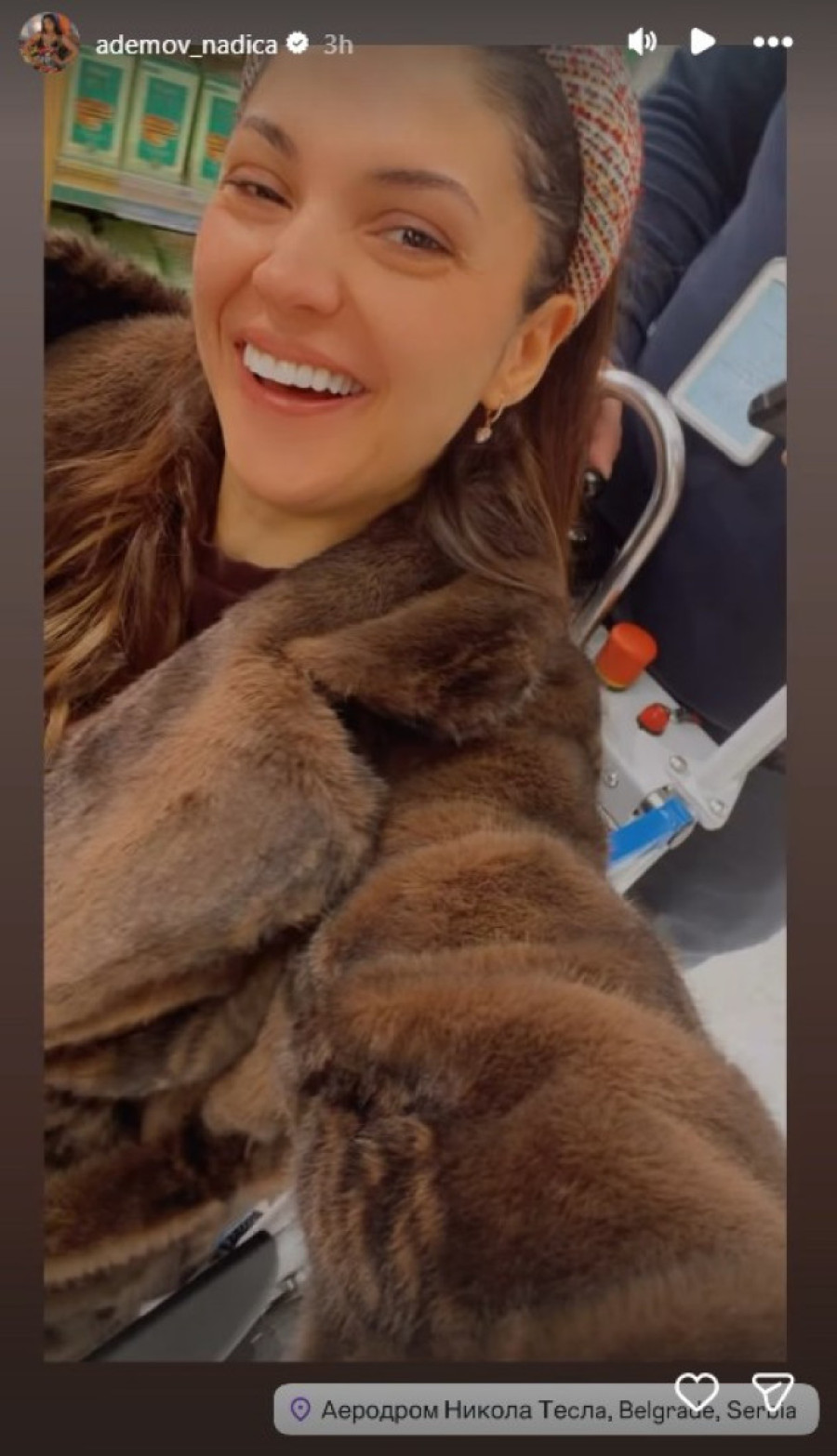The height and width of the screenshot is (1456, 837).
Task: Open the three-dot options menu
Action: pos(773,42)
